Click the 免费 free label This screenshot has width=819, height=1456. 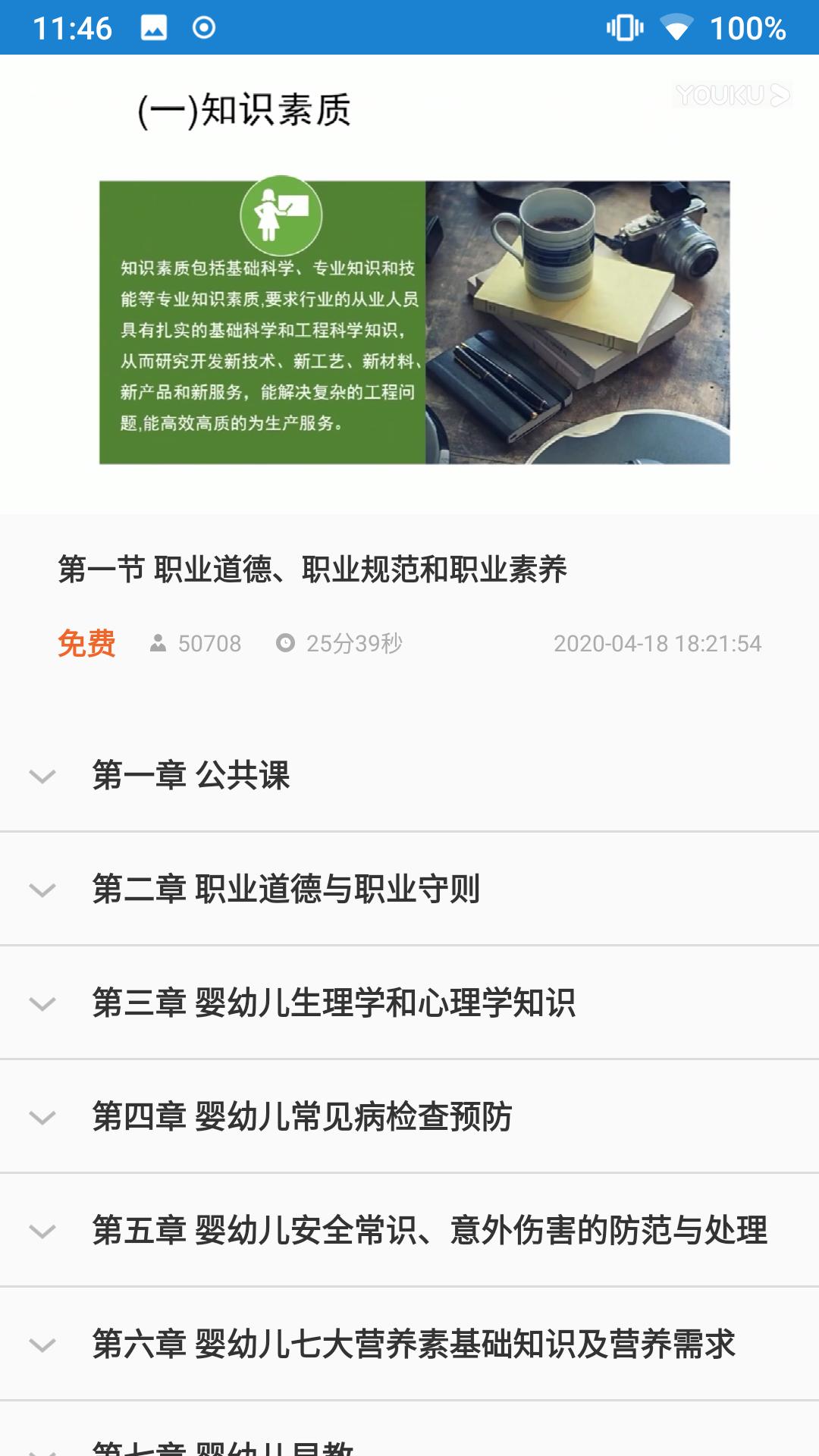(86, 644)
